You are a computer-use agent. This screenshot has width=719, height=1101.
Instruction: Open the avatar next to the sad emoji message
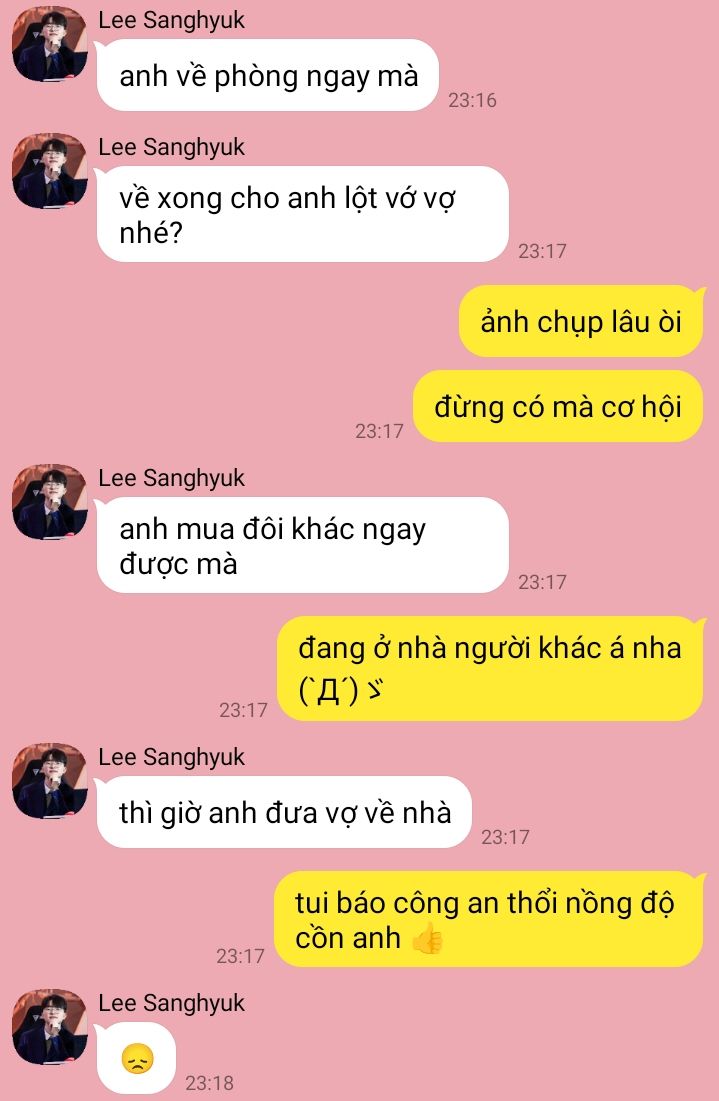49,1027
